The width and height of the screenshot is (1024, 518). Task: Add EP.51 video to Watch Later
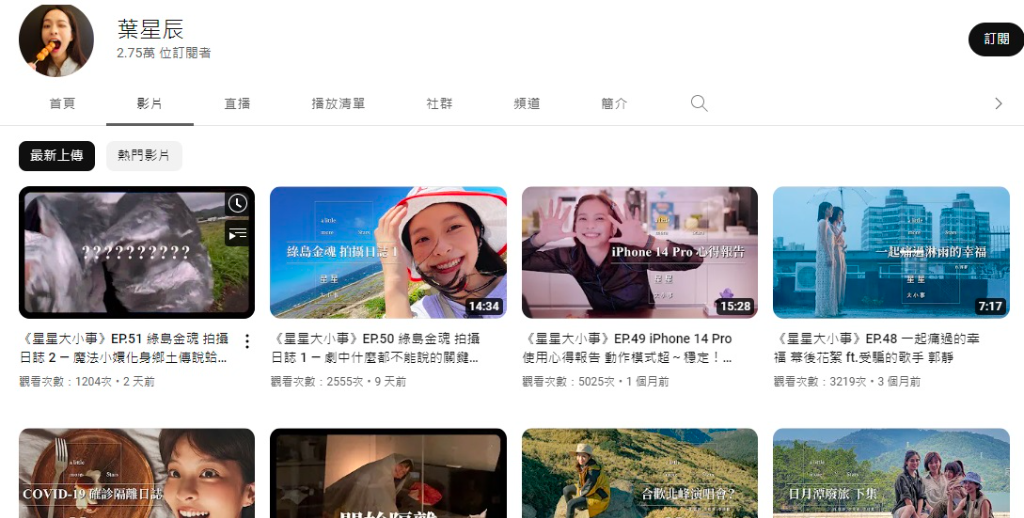point(237,204)
